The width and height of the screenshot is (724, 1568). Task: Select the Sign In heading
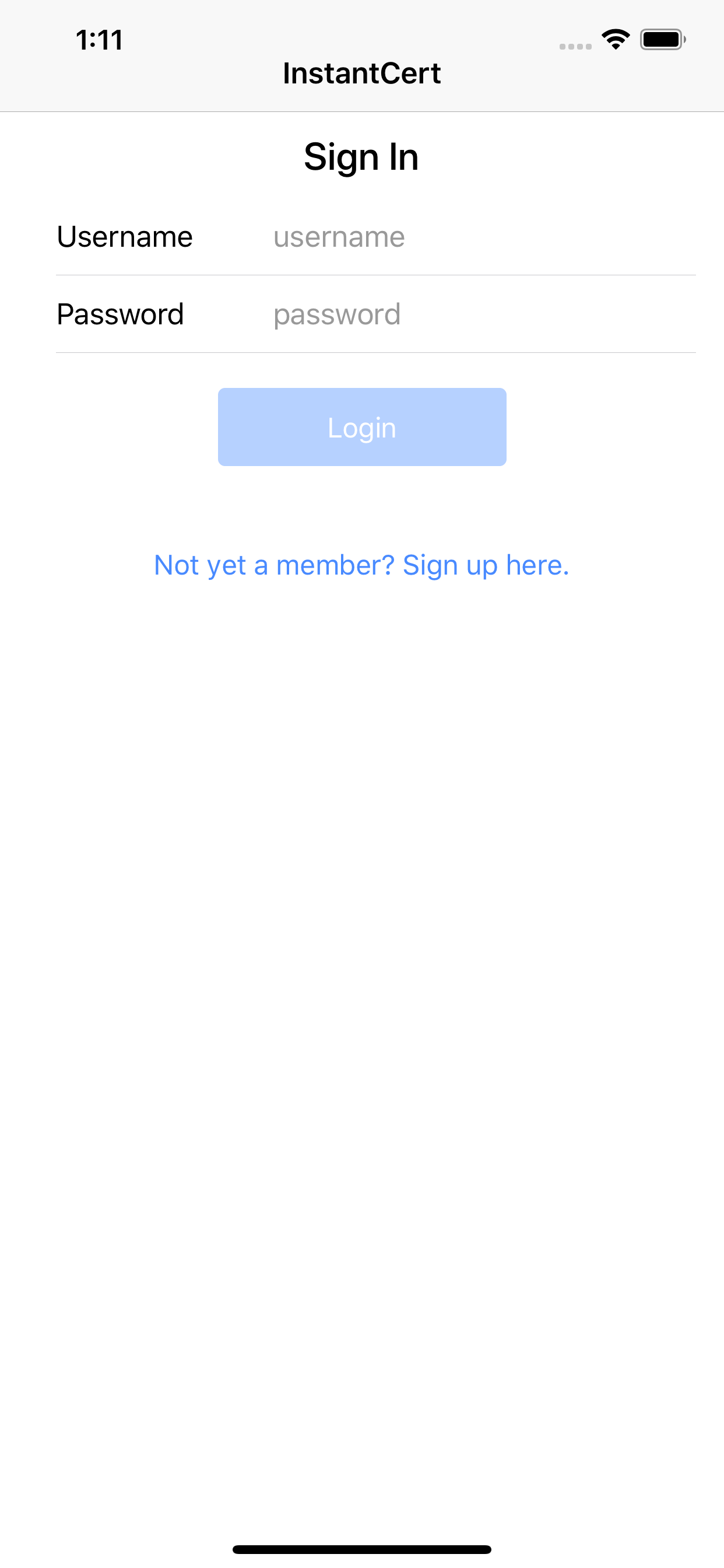pos(362,157)
